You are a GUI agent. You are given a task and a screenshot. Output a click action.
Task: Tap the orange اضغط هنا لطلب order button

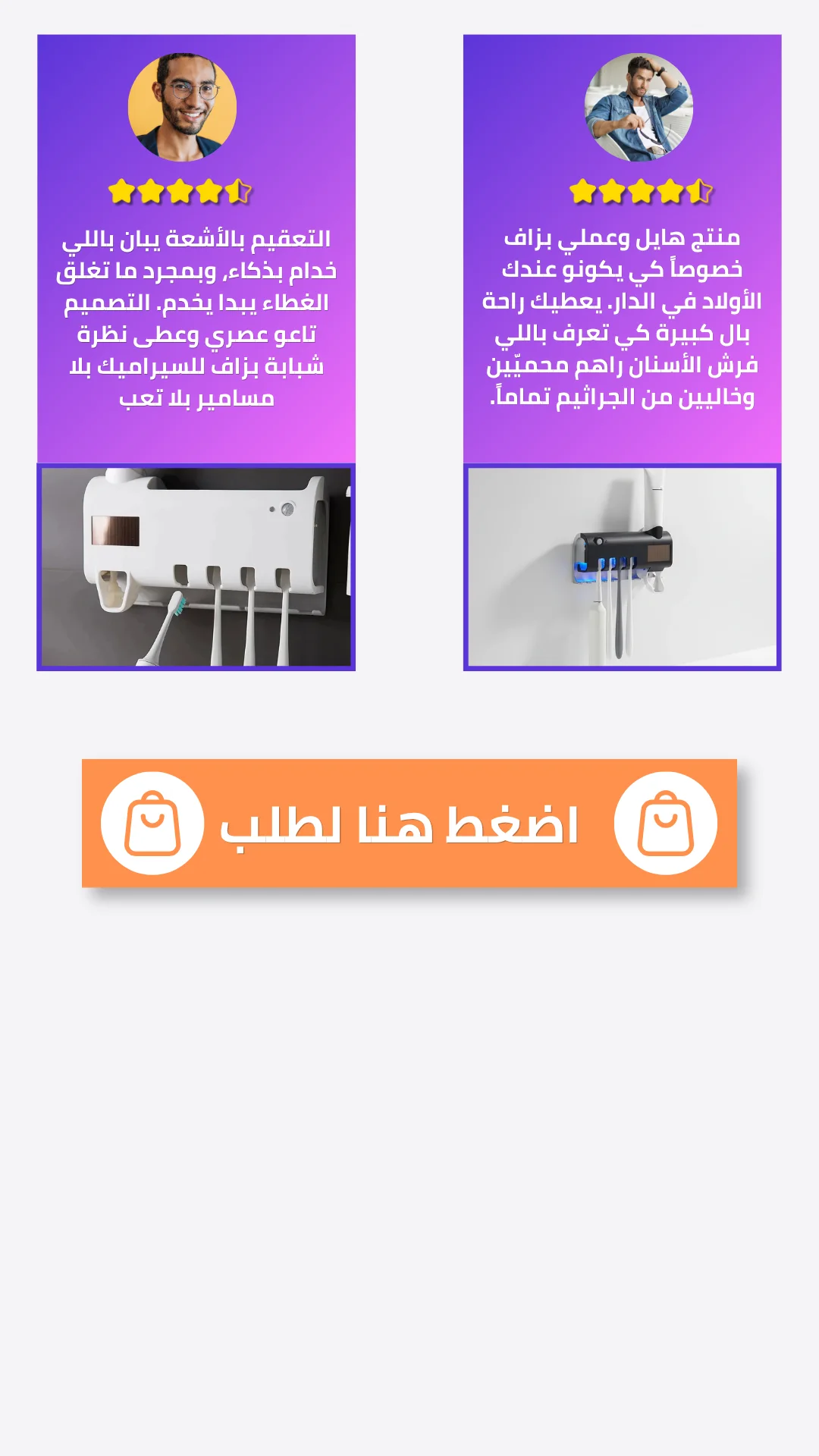(x=409, y=823)
